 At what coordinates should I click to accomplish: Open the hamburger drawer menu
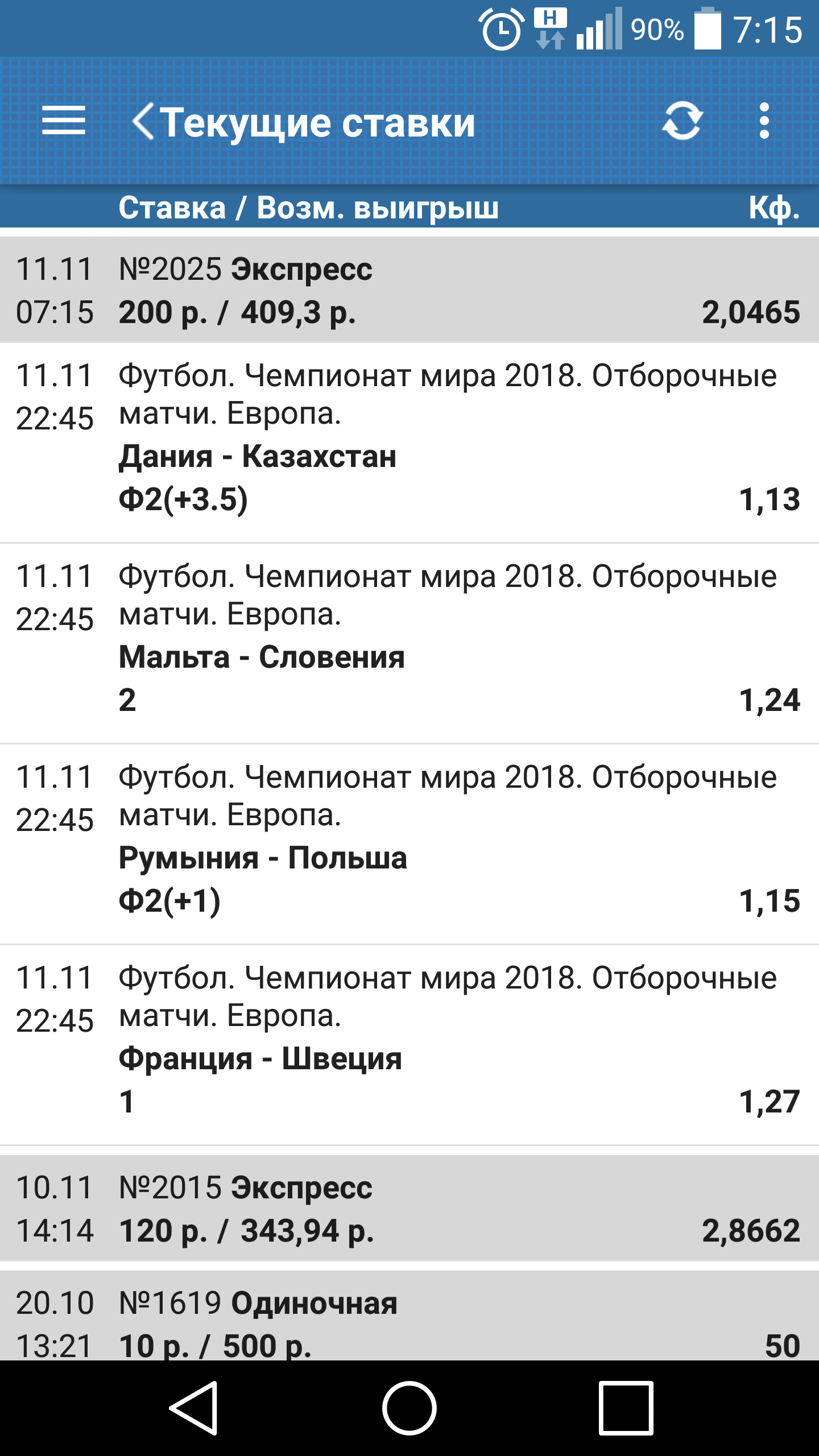click(x=64, y=121)
